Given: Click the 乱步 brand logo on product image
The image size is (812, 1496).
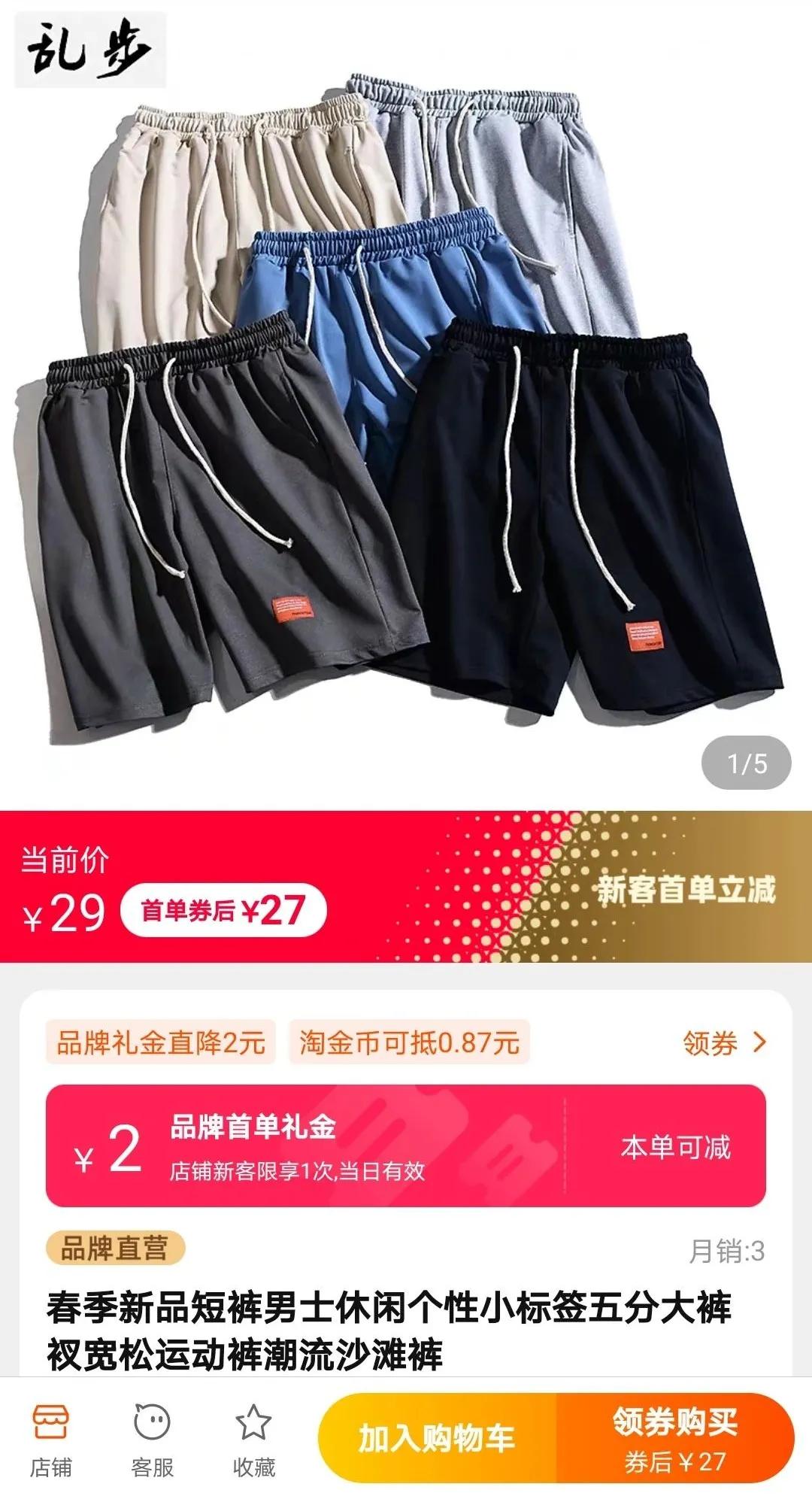Looking at the screenshot, I should 90,49.
